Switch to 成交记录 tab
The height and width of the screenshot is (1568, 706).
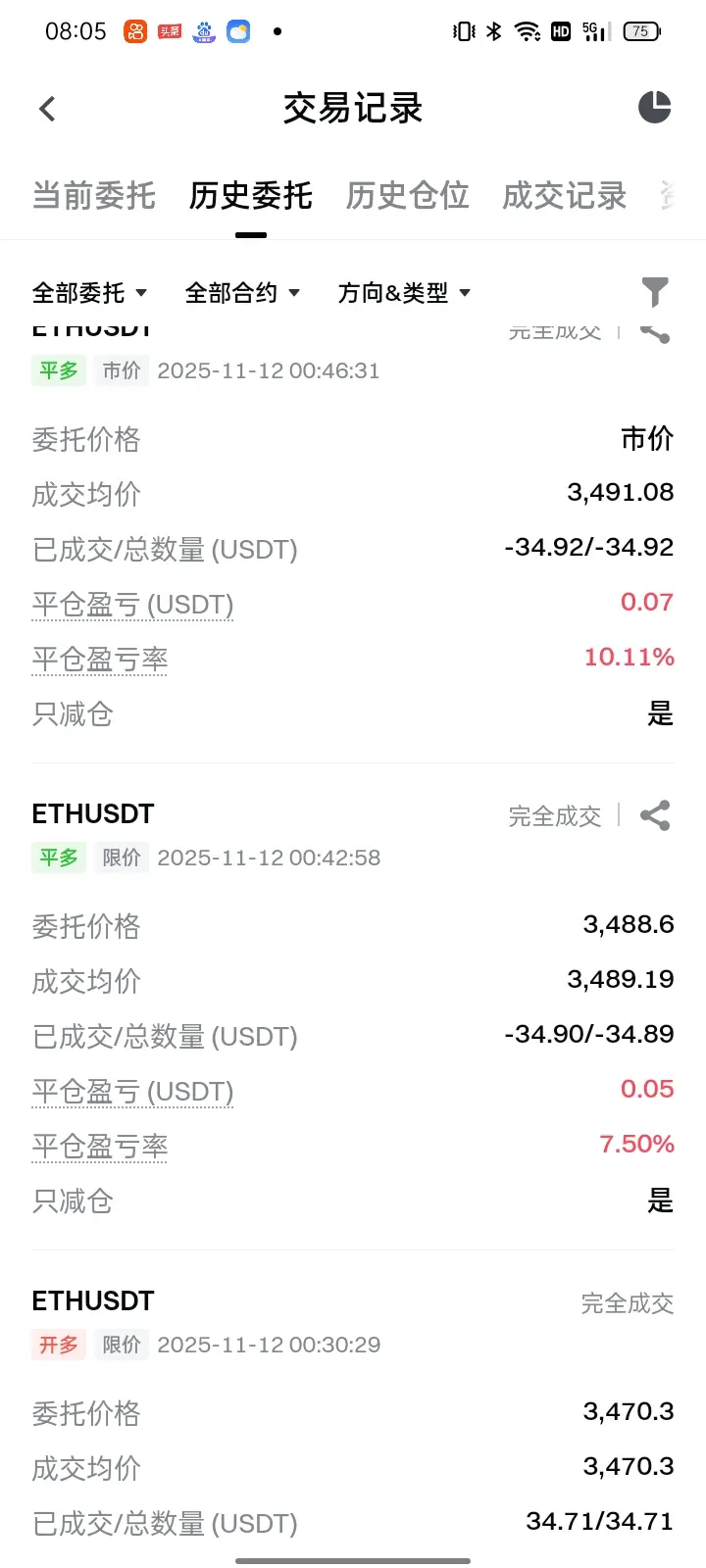564,196
